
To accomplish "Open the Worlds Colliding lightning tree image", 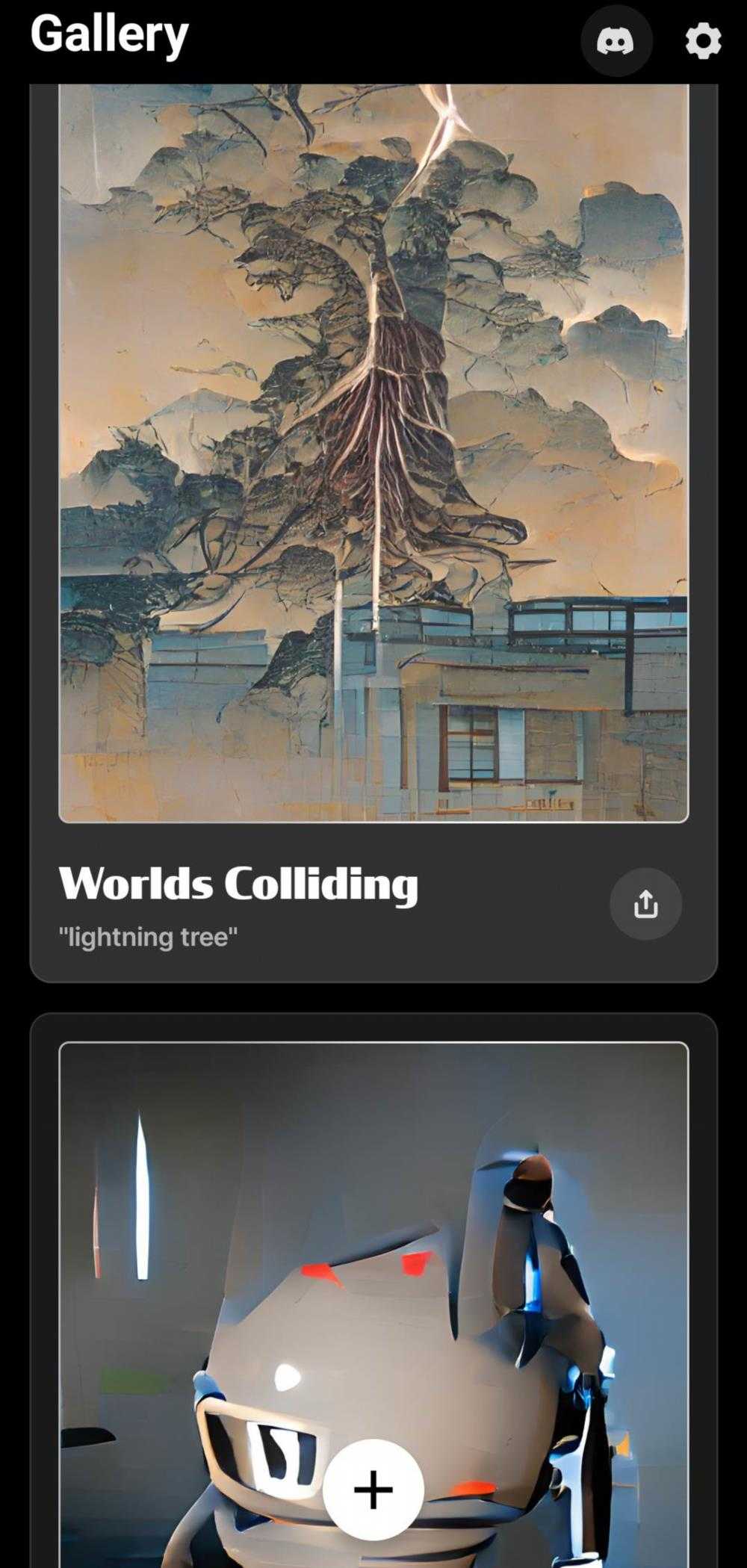I will pyautogui.click(x=373, y=448).
